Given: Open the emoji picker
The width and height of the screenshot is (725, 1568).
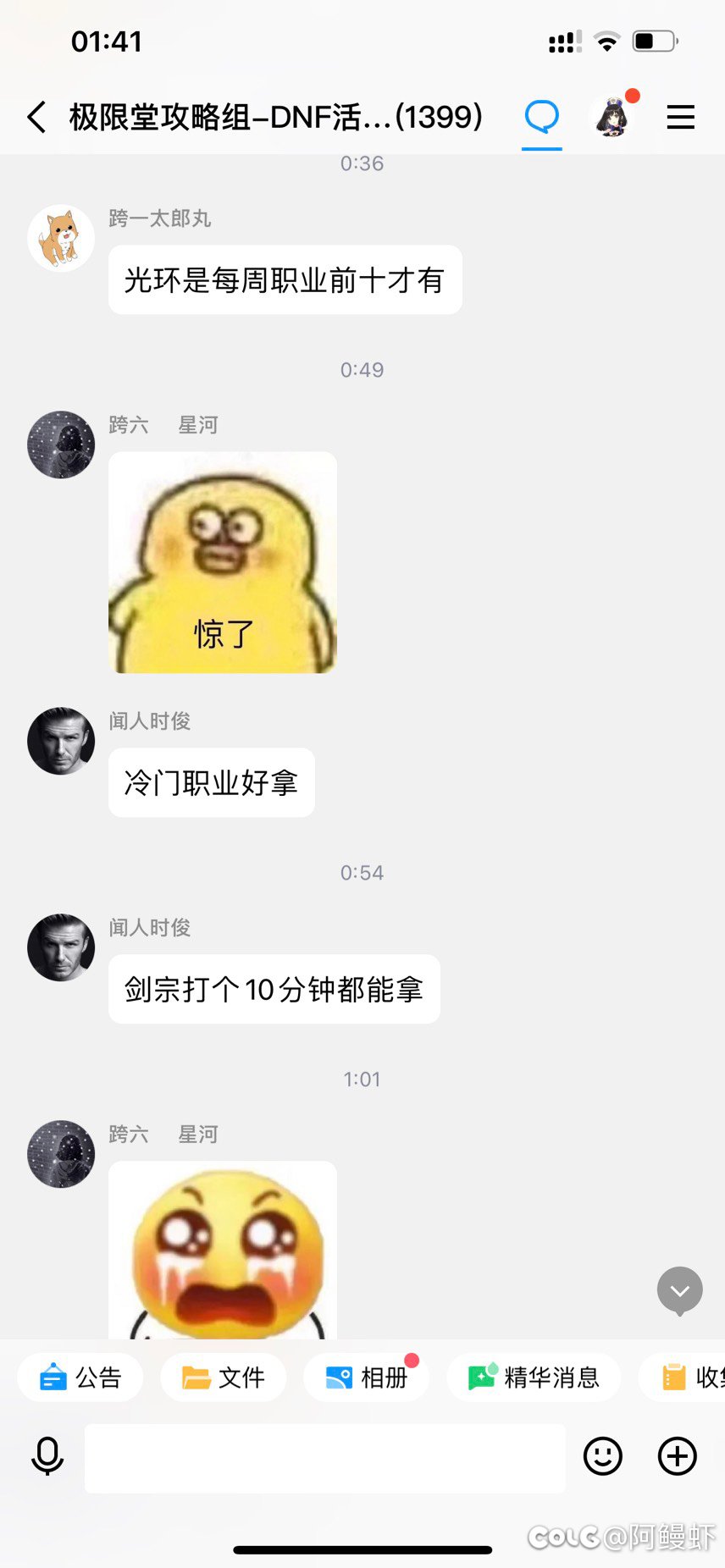Looking at the screenshot, I should coord(603,1456).
